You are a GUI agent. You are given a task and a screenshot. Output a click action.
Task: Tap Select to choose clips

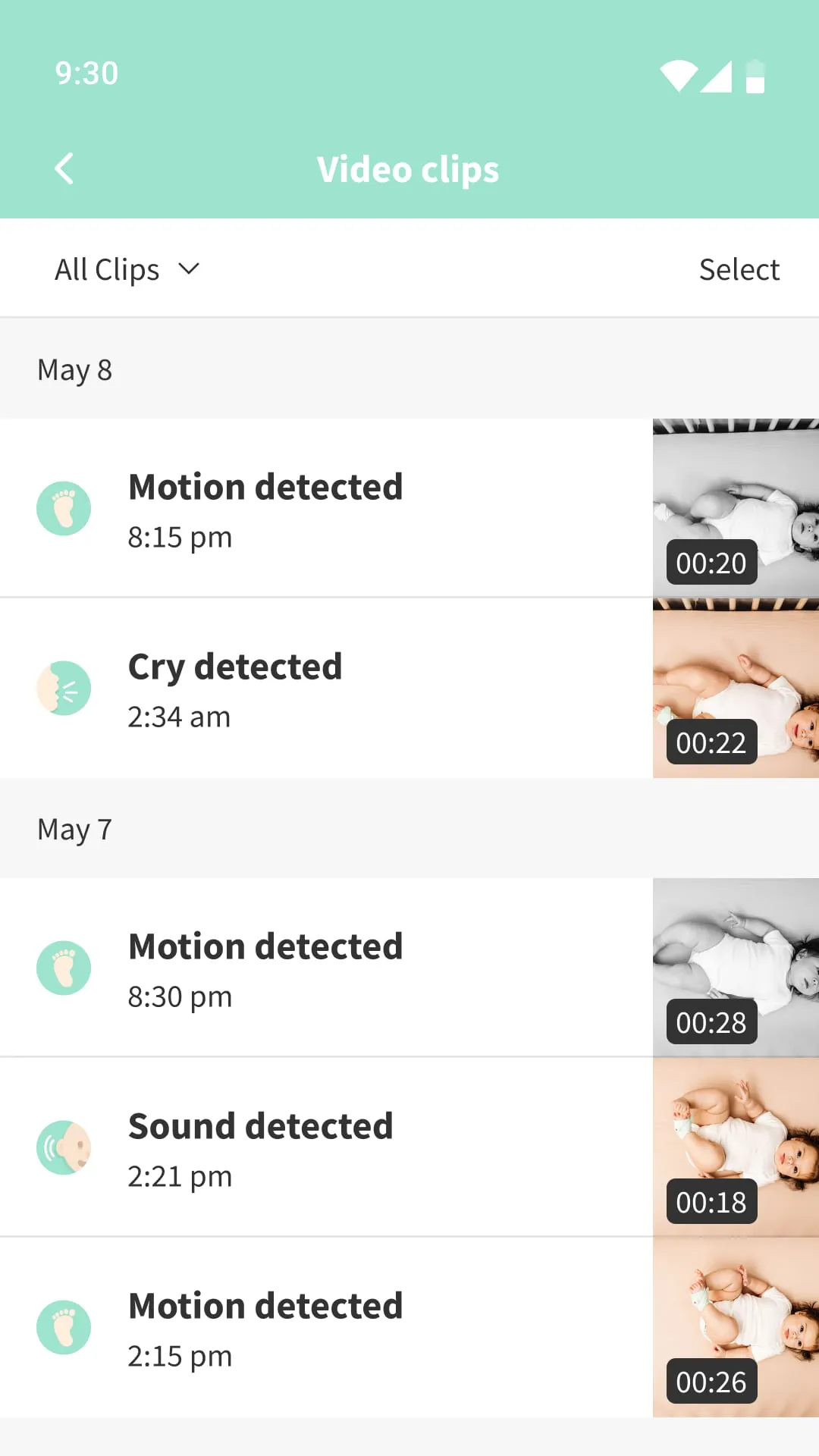(x=739, y=270)
